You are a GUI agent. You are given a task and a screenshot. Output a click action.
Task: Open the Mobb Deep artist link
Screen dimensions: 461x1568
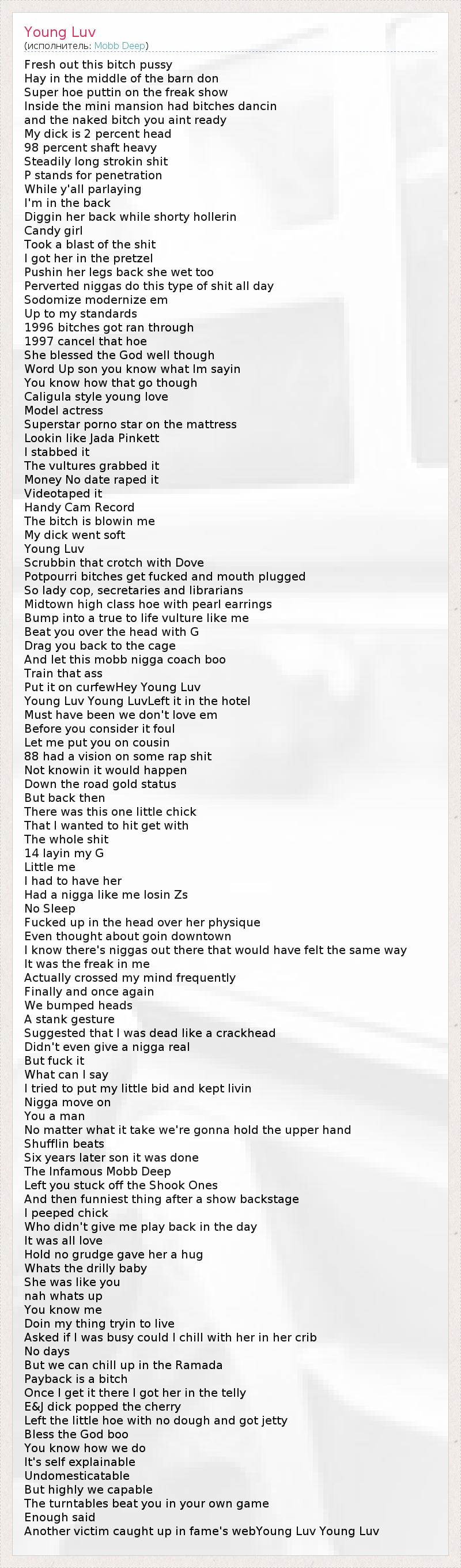120,46
